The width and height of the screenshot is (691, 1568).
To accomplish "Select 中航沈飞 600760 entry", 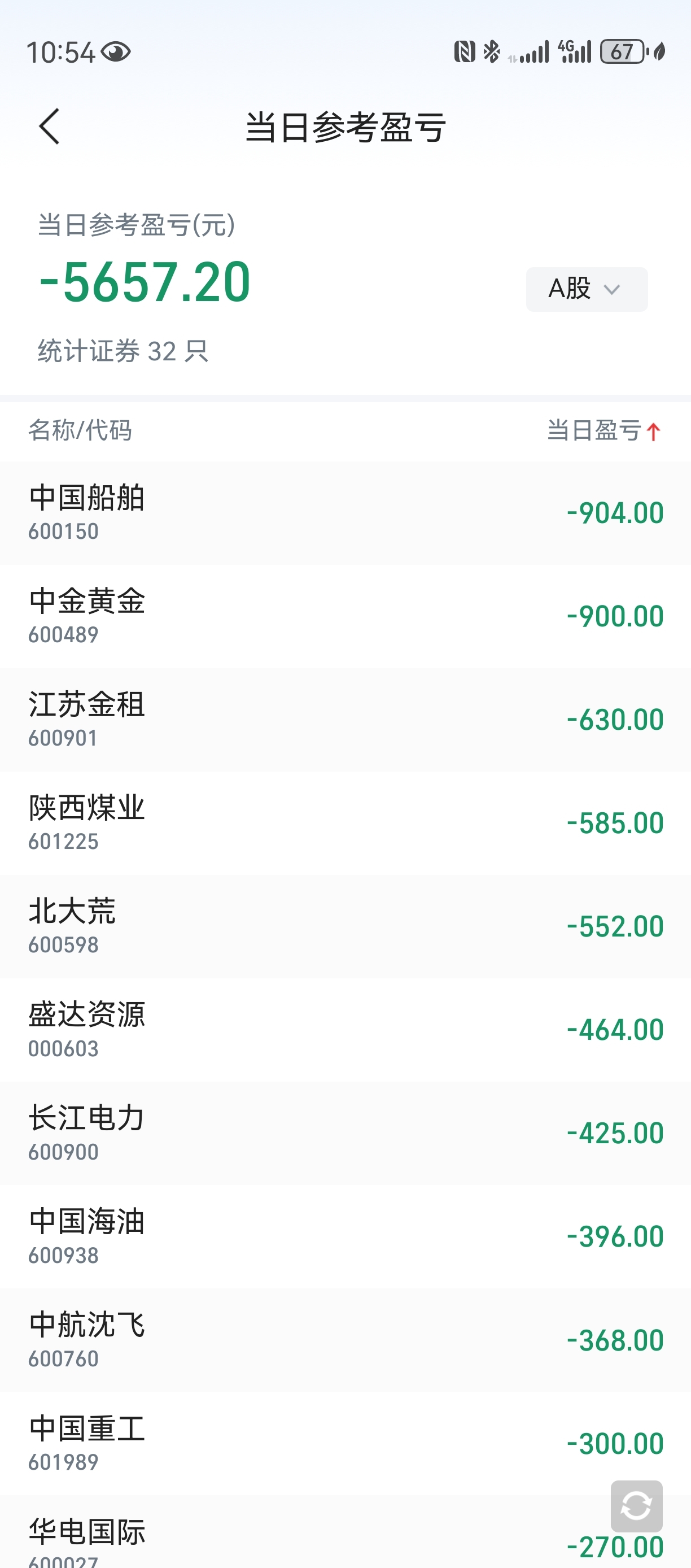I will tap(345, 1341).
